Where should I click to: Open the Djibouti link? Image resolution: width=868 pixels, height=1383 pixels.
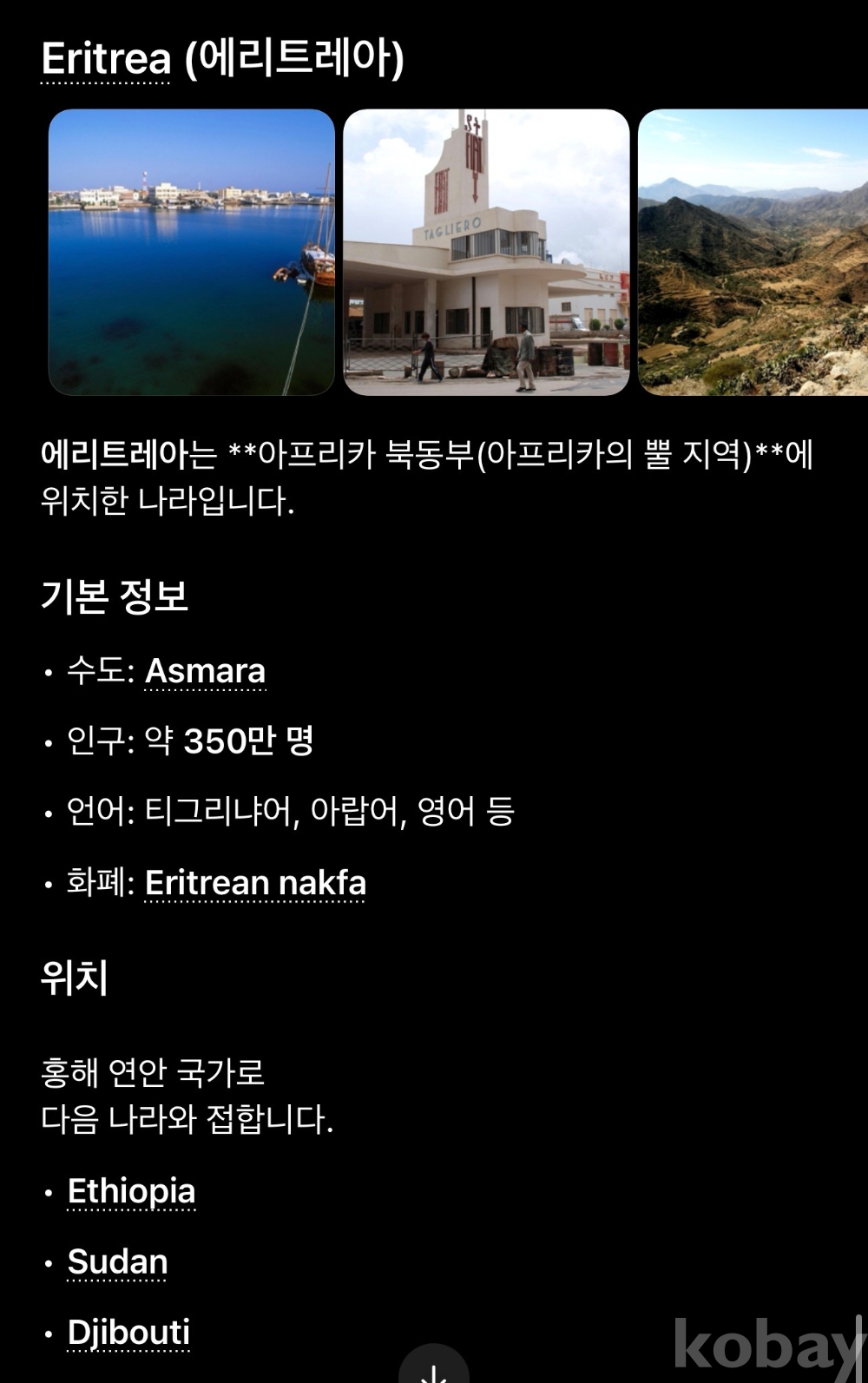[128, 1333]
